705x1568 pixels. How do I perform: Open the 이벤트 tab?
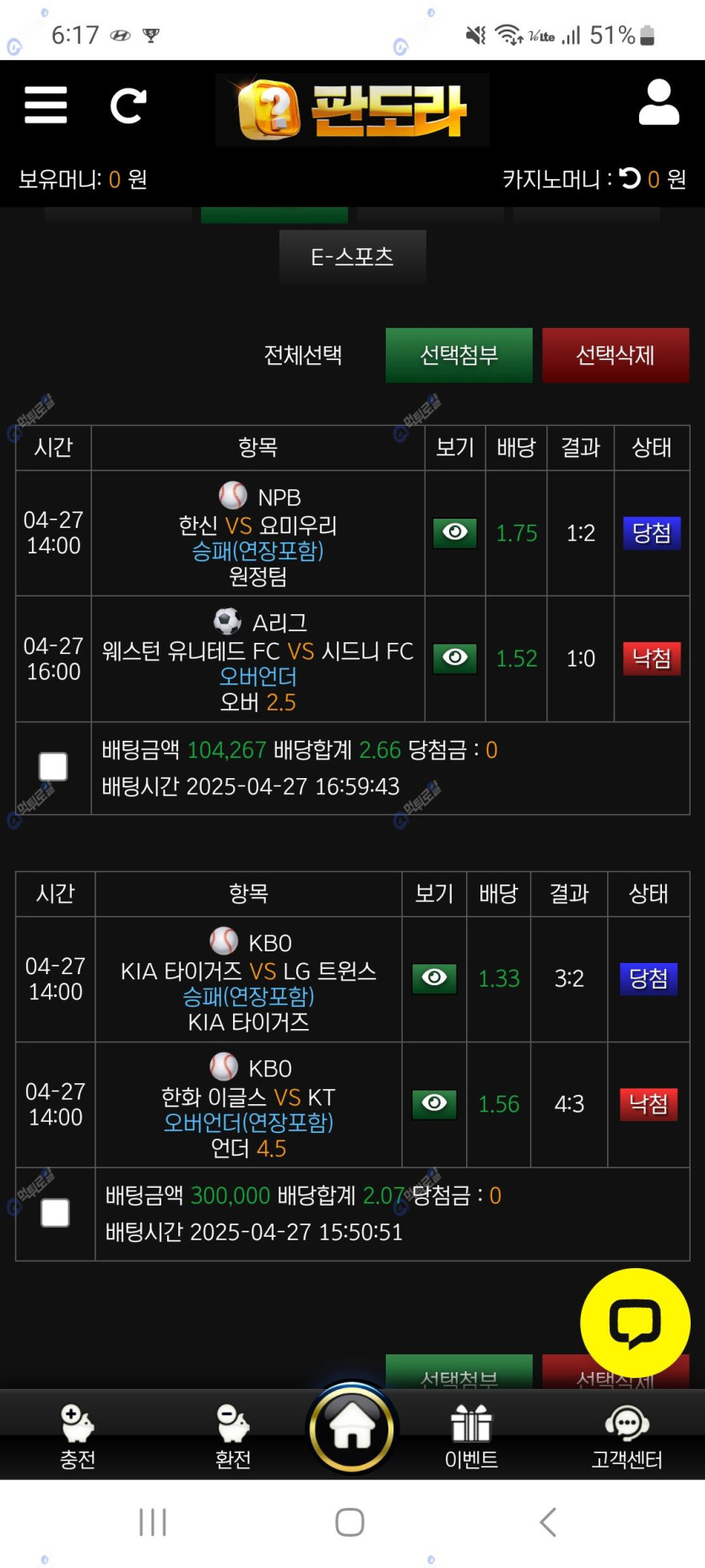point(471,1436)
